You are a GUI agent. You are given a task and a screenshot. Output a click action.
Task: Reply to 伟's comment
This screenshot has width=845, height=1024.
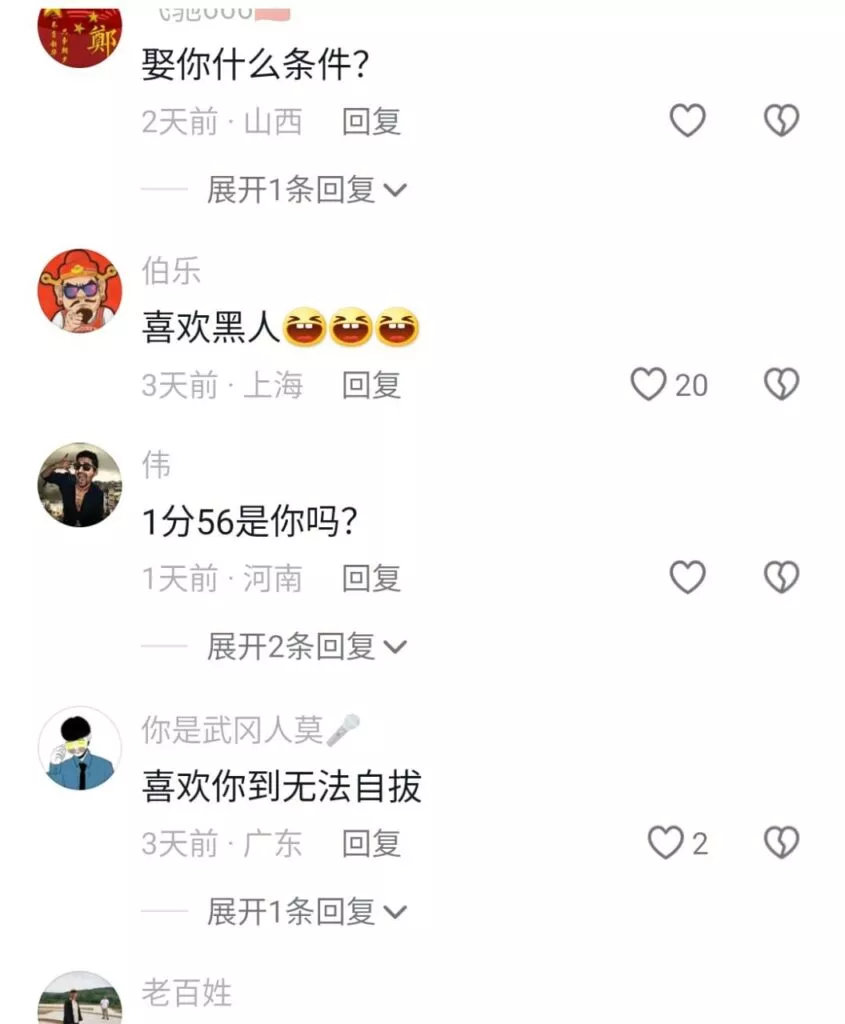[x=371, y=578]
